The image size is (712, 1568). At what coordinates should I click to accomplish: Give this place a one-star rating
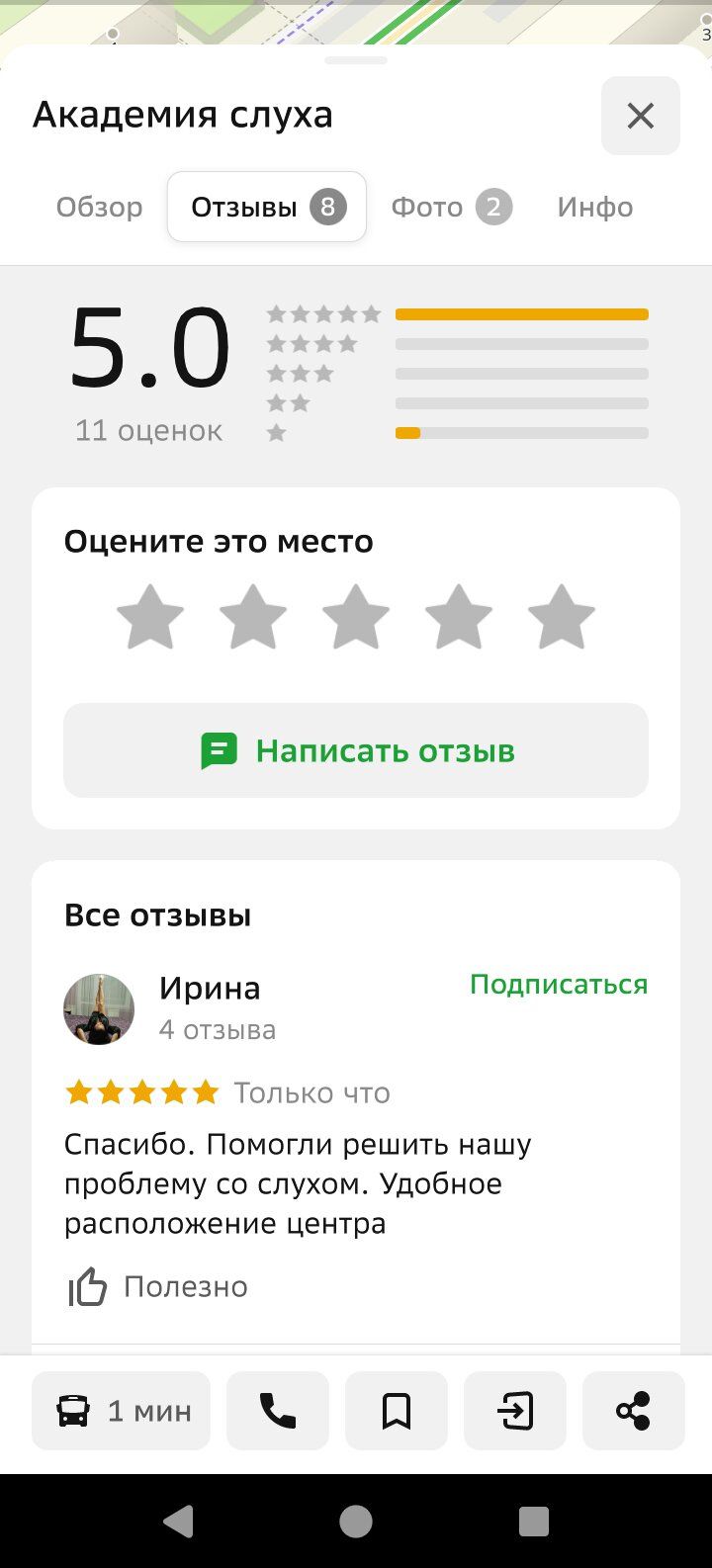coord(150,617)
